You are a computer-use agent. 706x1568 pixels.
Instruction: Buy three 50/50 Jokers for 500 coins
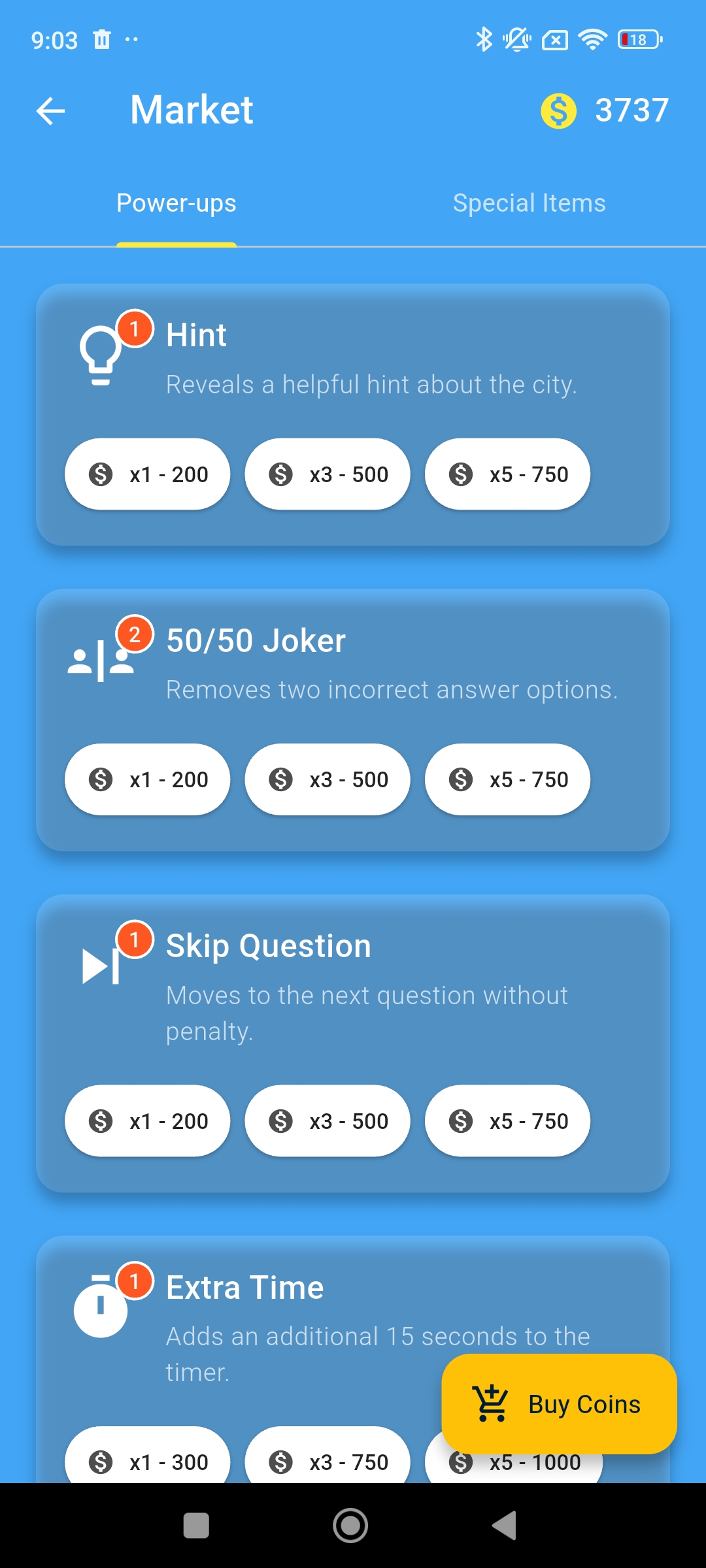(328, 779)
